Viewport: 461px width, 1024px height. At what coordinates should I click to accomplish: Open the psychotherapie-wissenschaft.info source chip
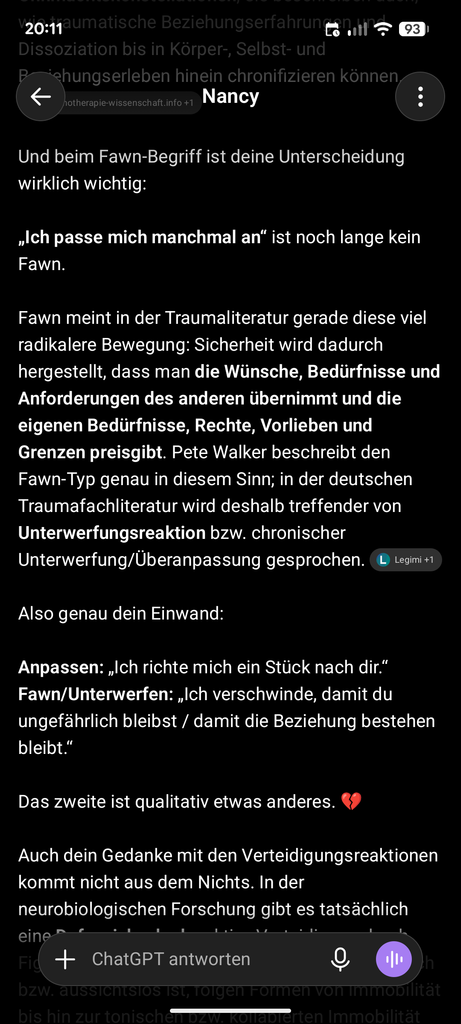coord(131,103)
